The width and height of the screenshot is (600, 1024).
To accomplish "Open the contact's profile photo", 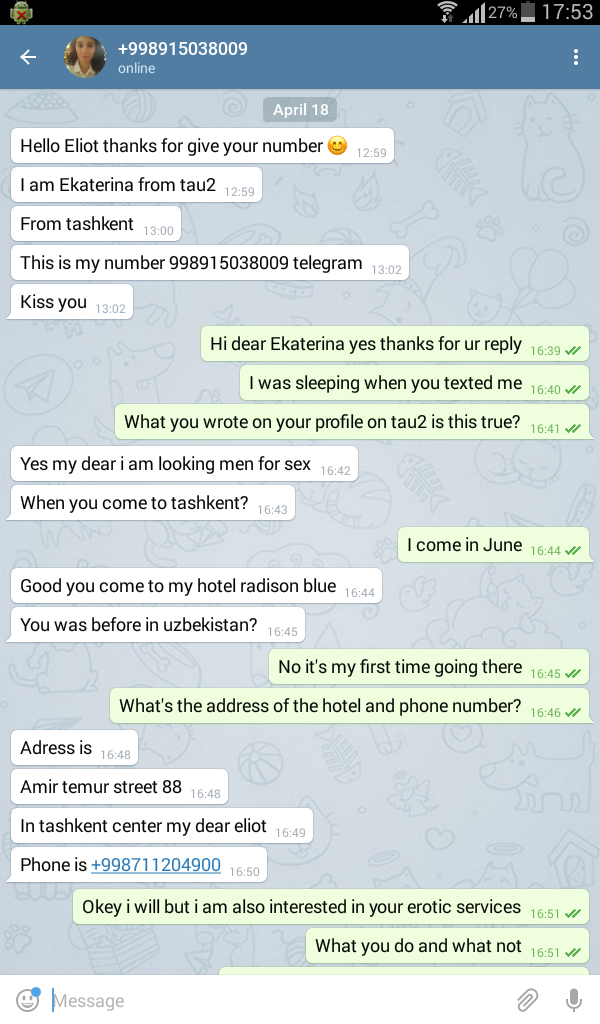I will [x=85, y=57].
